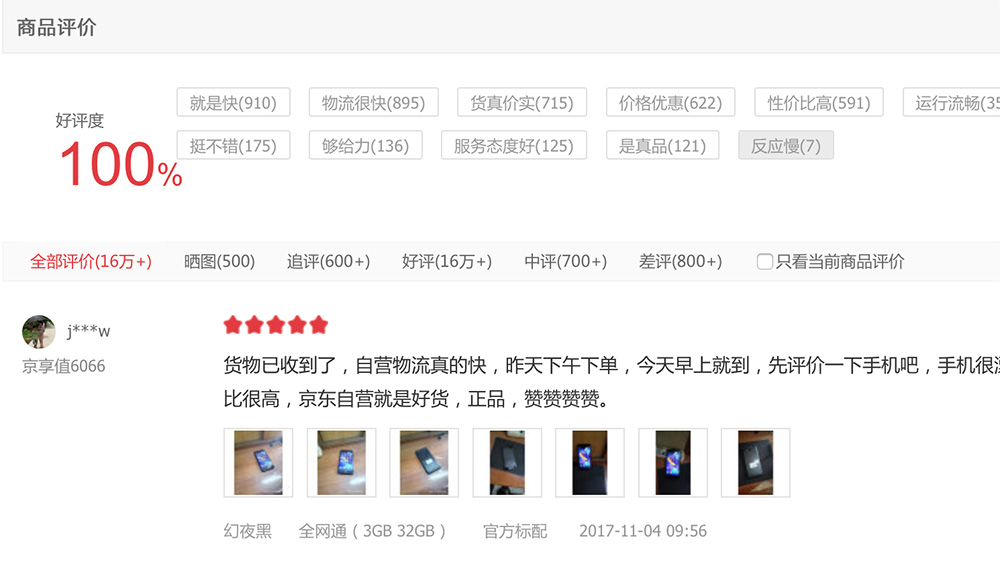Open first review photo by j***w

[x=258, y=463]
